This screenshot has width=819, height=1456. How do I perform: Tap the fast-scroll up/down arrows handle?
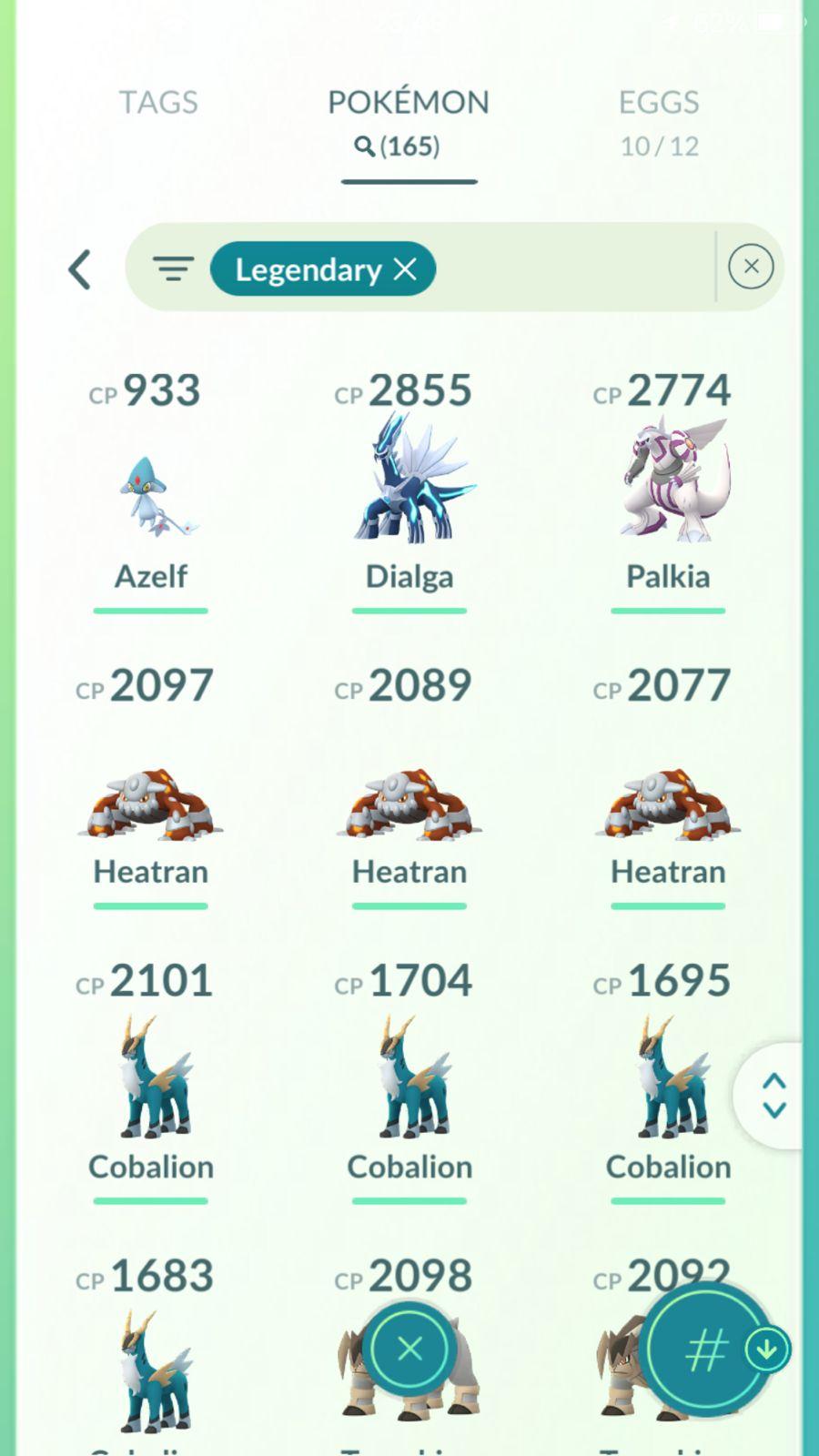click(773, 1095)
